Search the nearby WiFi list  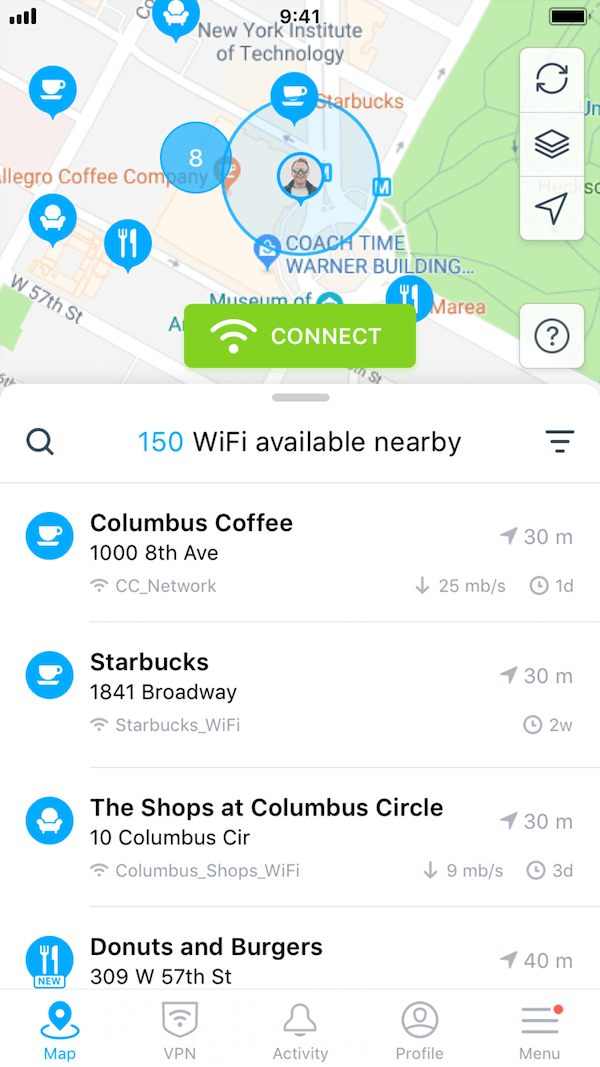click(40, 441)
